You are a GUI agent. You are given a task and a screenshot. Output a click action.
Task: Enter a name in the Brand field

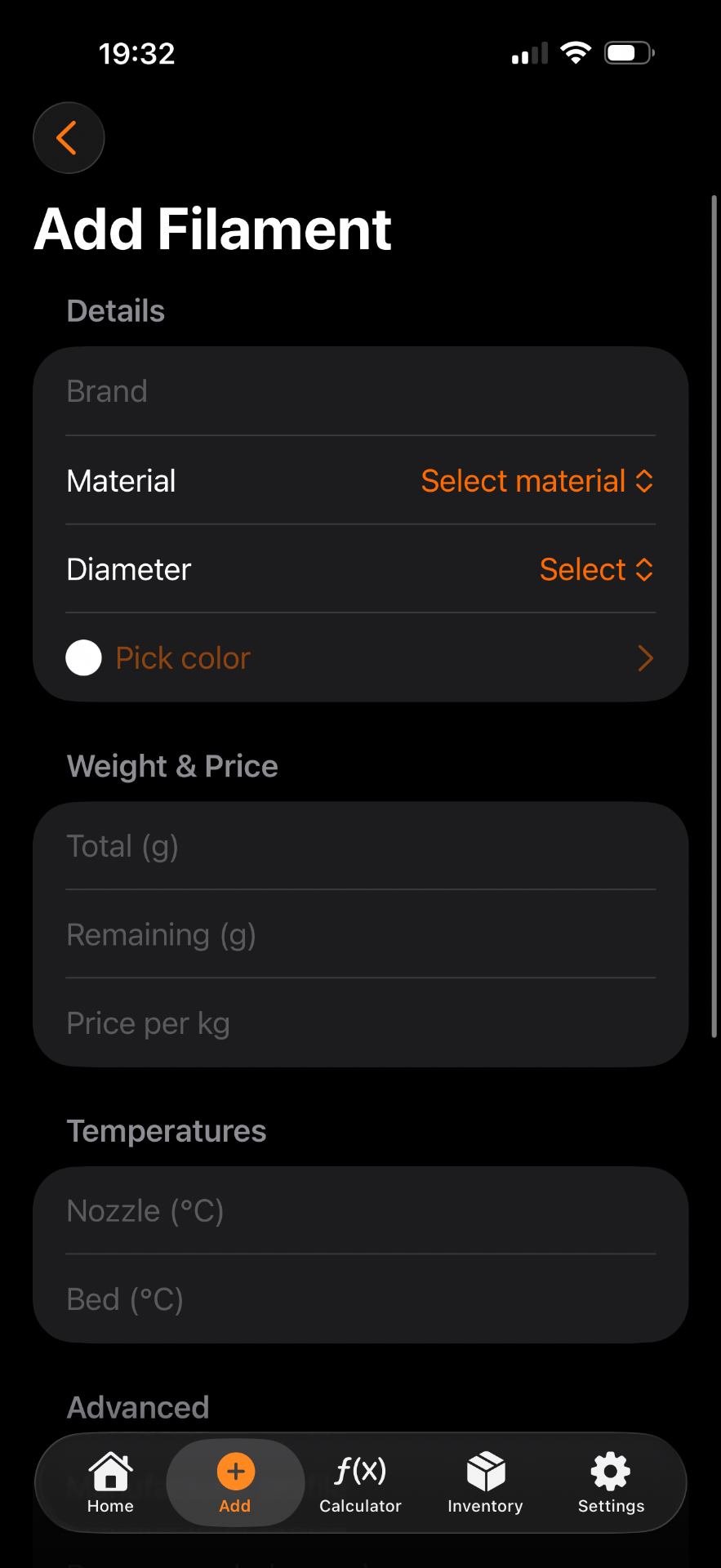(359, 392)
